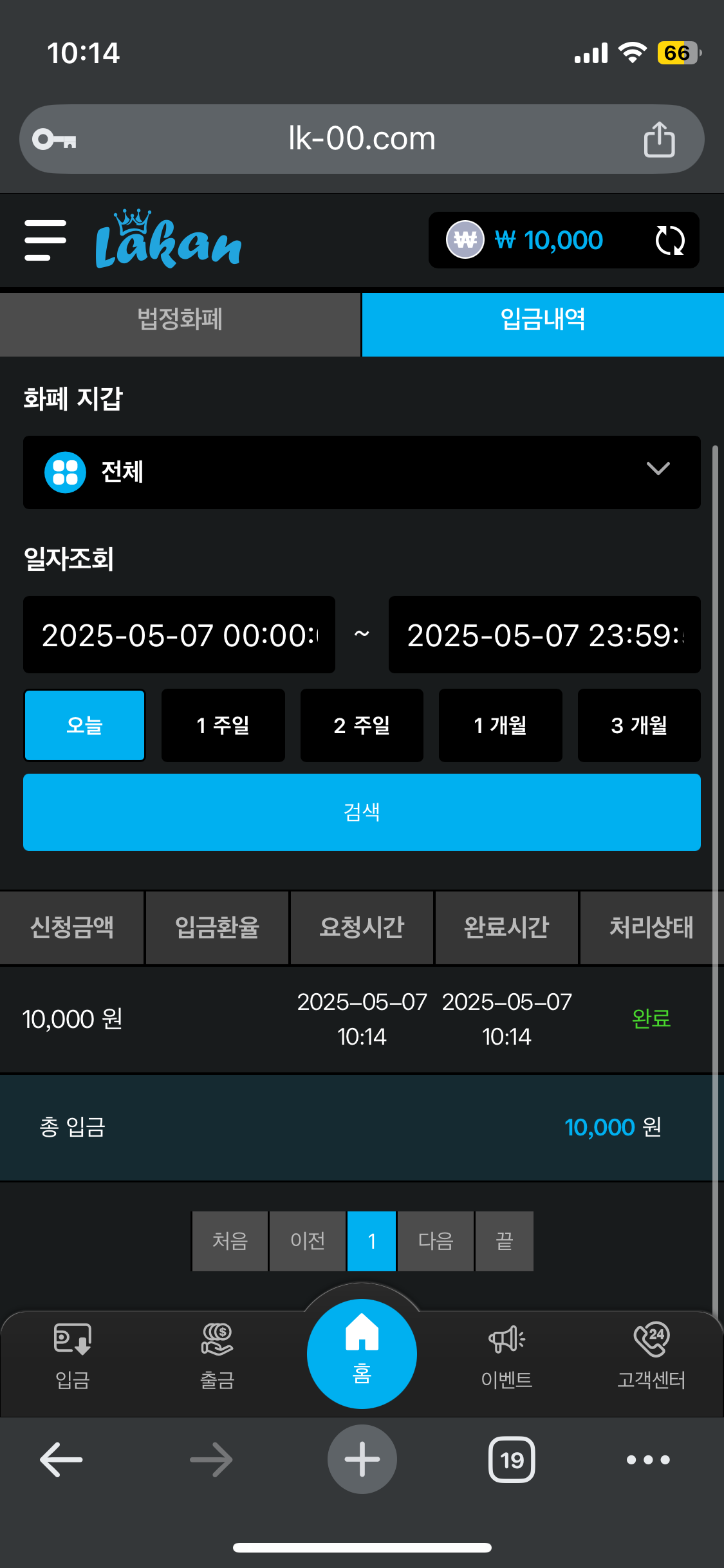Filter by 2 주일
Viewport: 724px width, 1568px height.
(x=362, y=725)
